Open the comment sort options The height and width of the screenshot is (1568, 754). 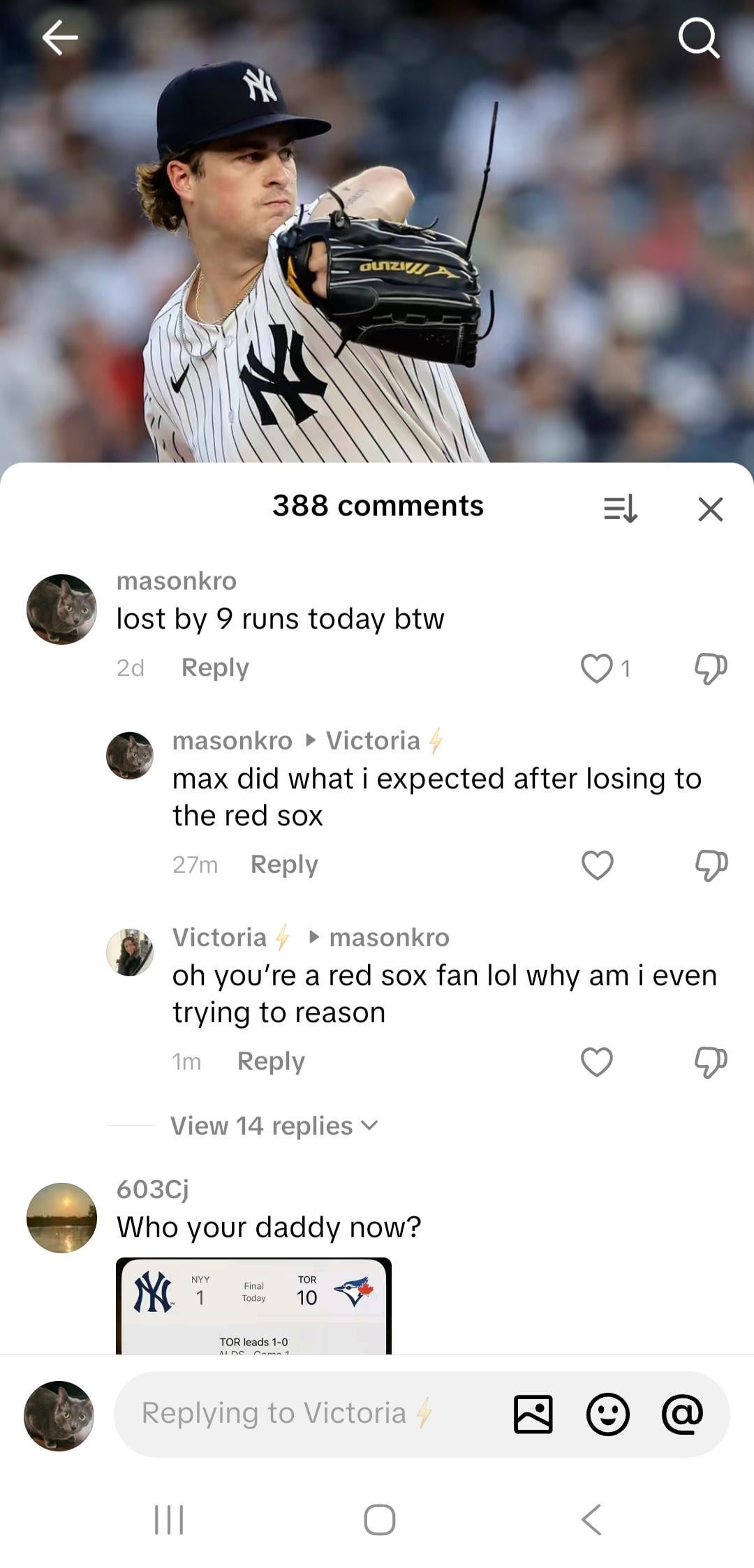pos(620,508)
